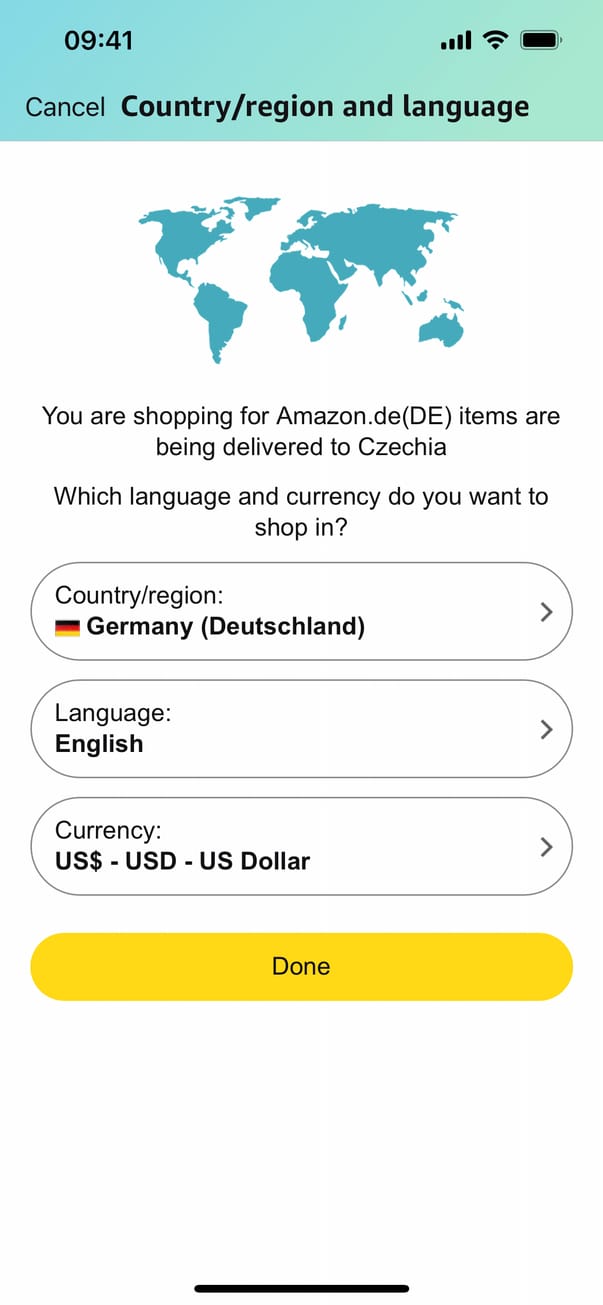Confirm settings with the Done button

[301, 966]
